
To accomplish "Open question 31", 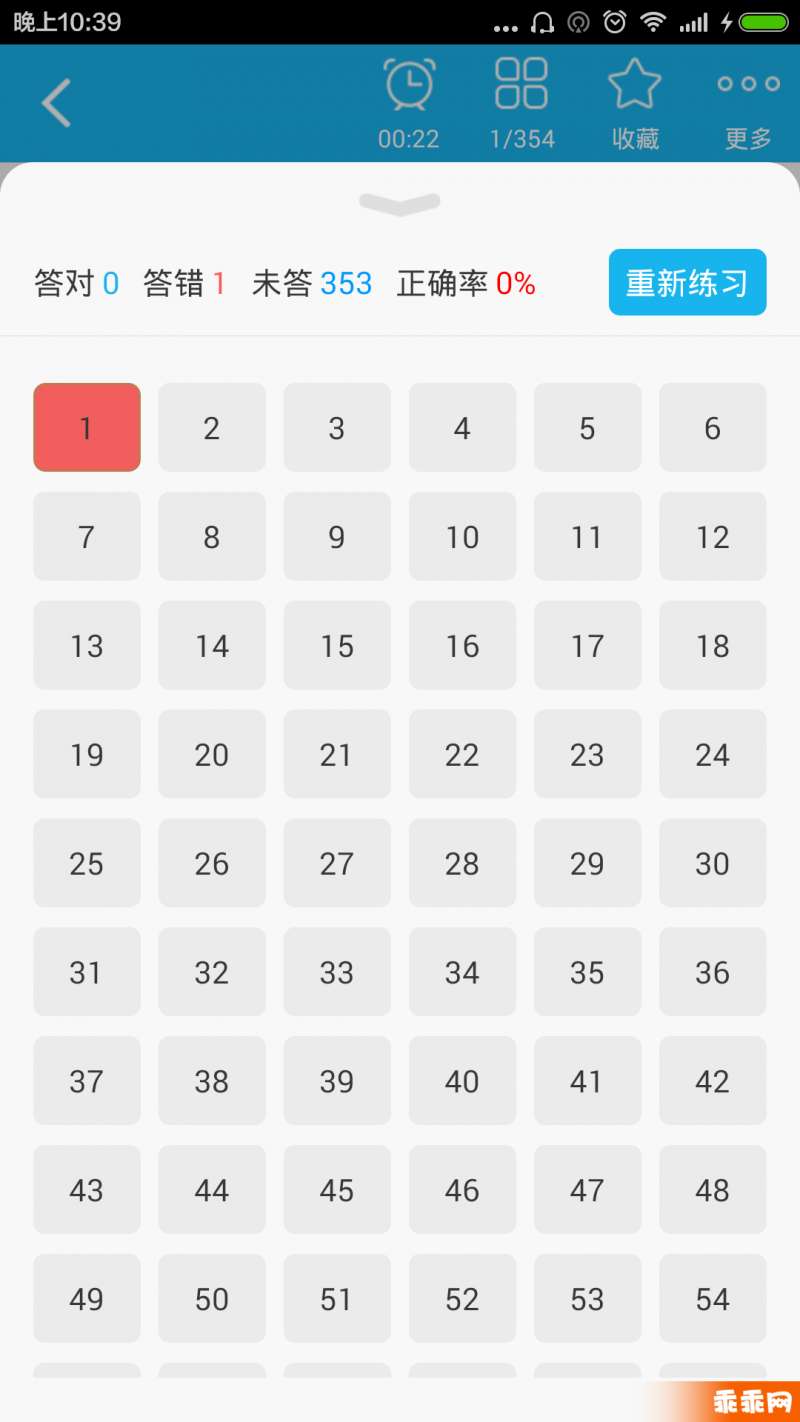I will [87, 972].
